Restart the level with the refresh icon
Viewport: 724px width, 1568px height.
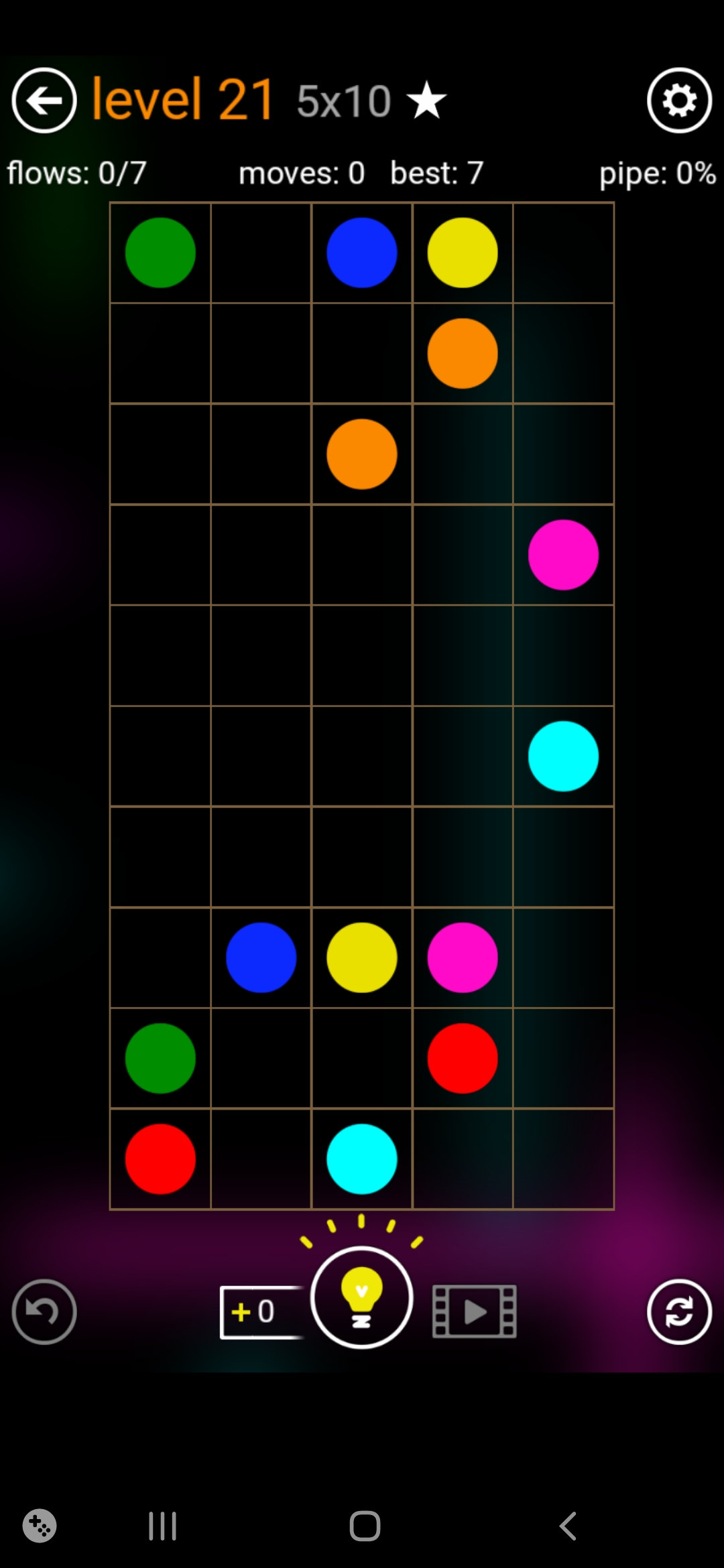pyautogui.click(x=679, y=1311)
